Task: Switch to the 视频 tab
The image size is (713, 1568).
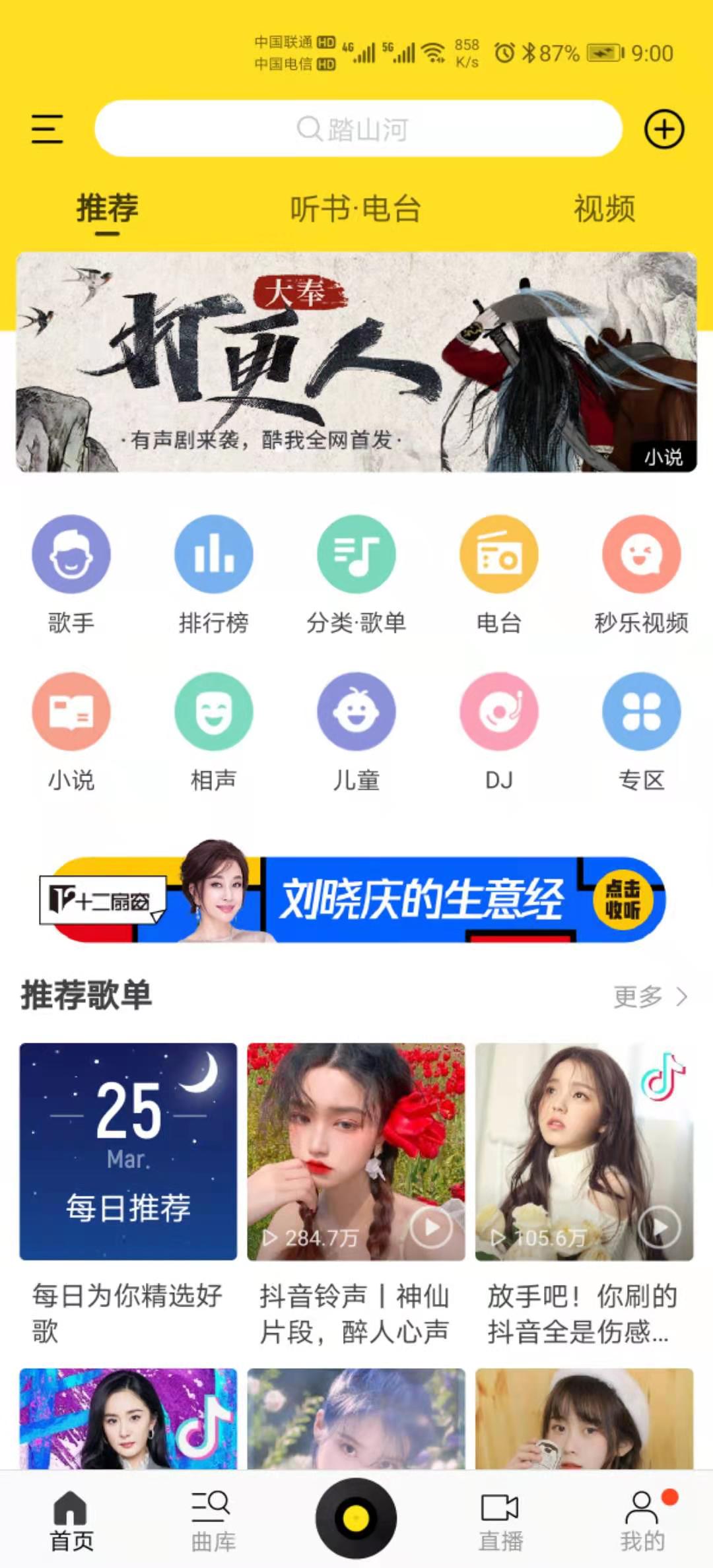Action: pos(604,209)
